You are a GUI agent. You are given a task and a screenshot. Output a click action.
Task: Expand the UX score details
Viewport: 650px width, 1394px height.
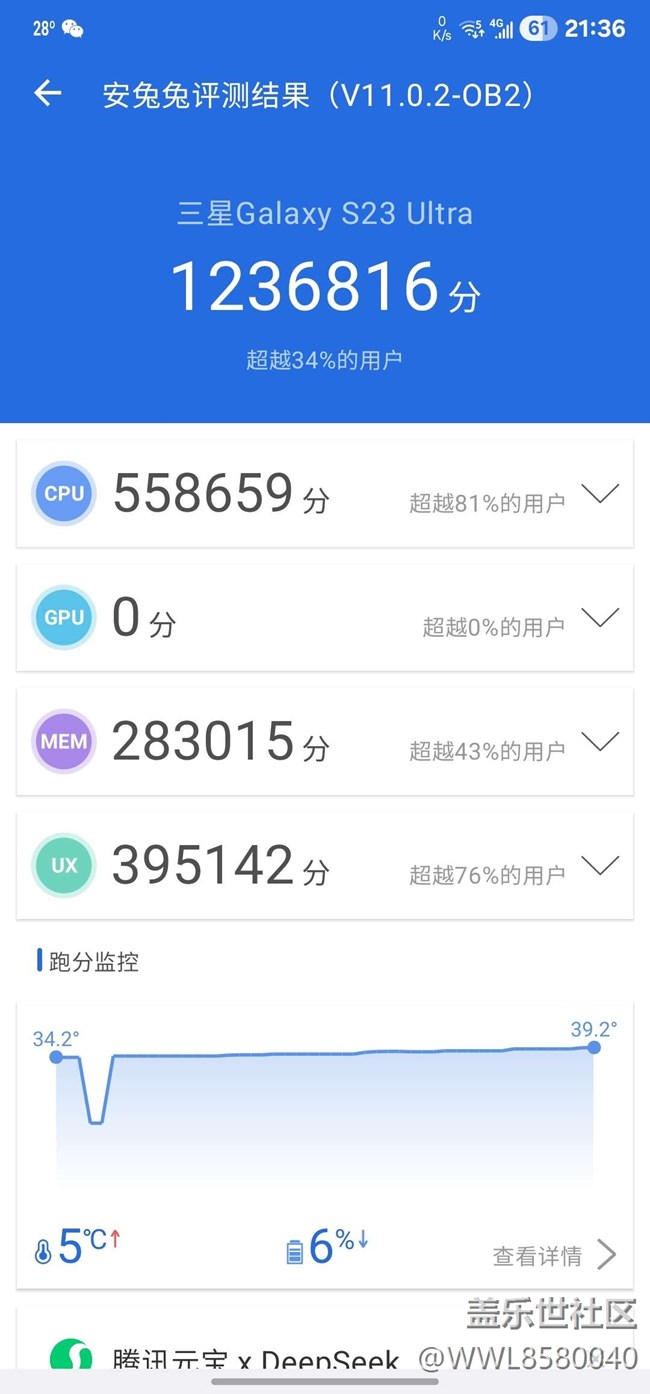point(600,866)
